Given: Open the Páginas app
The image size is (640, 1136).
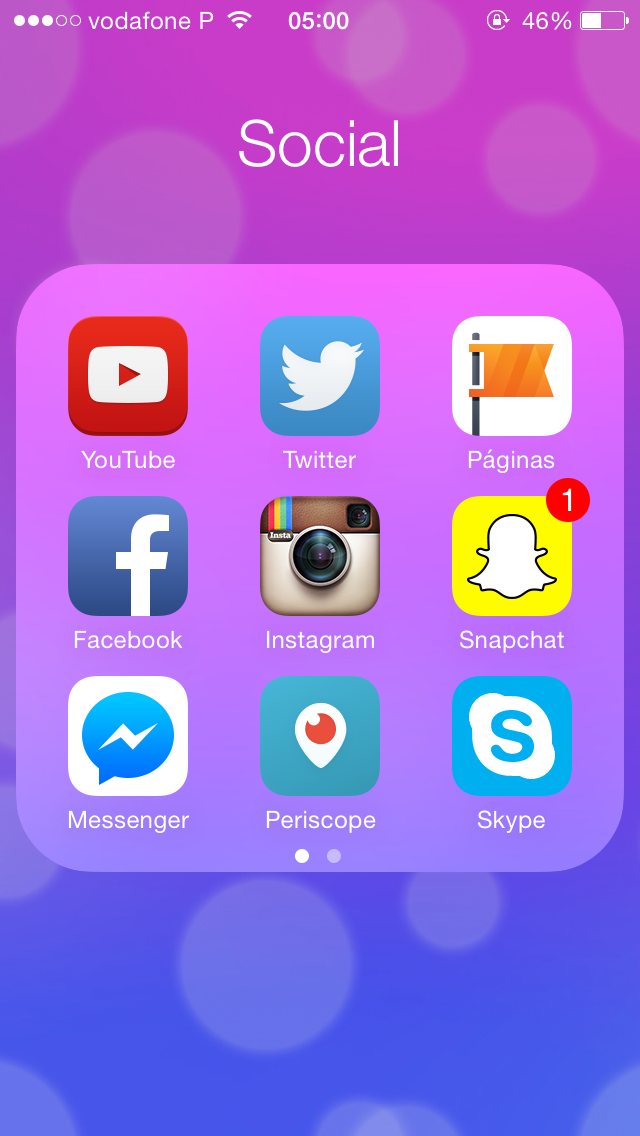Looking at the screenshot, I should (512, 376).
